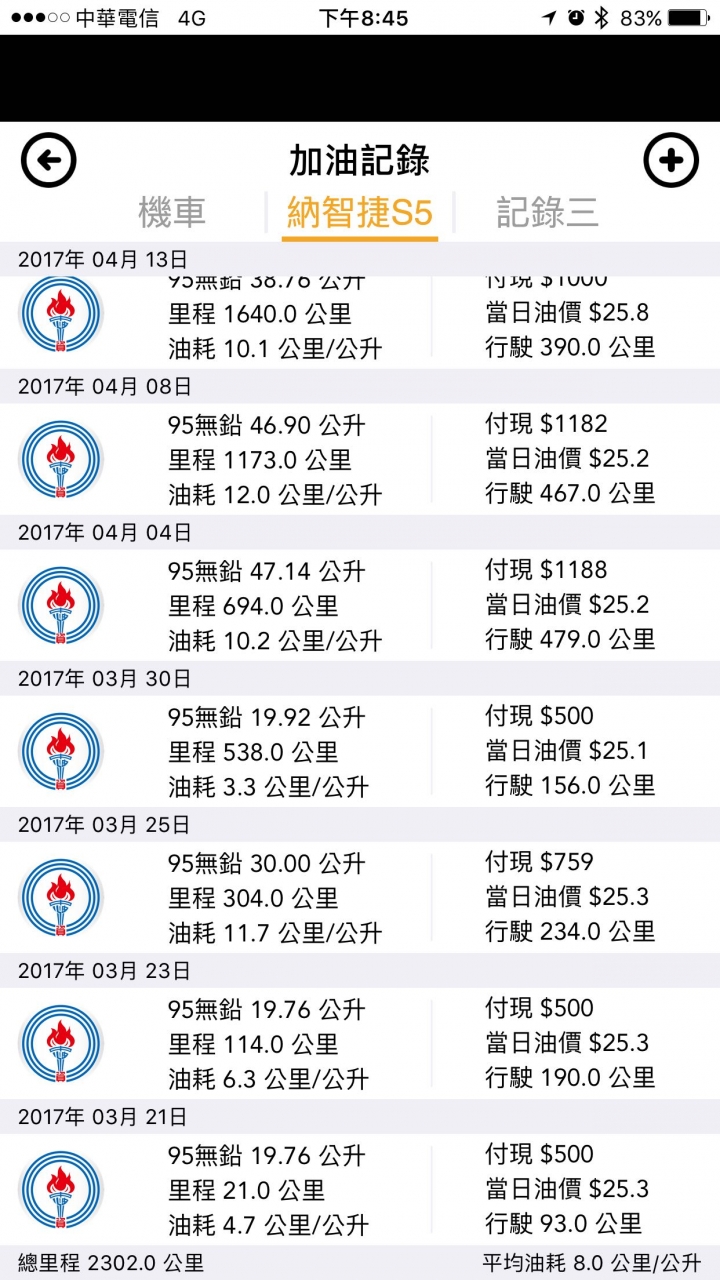Open the record with 里程 1640.0 公里

point(360,322)
